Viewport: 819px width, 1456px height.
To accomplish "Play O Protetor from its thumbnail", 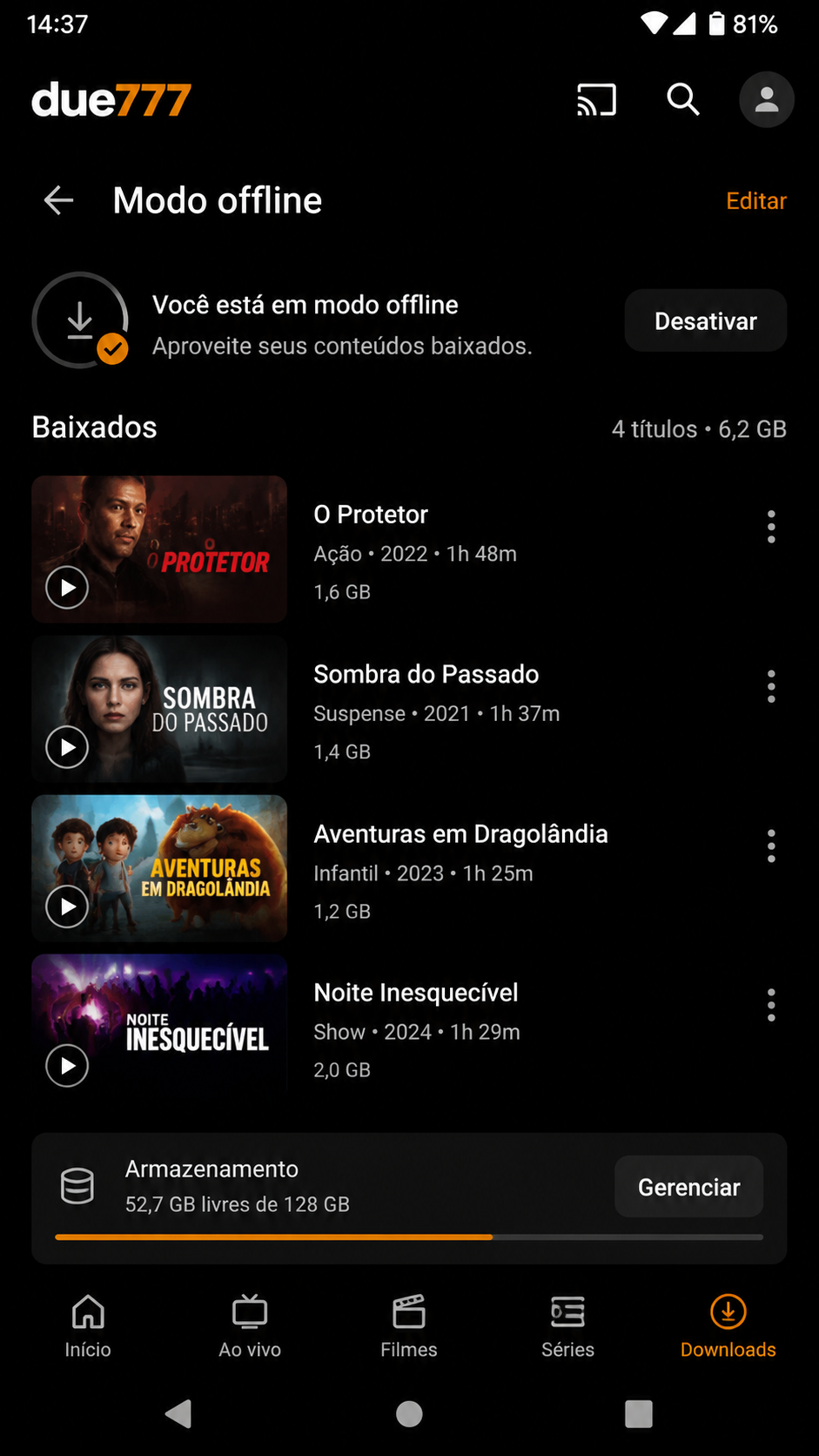I will [67, 588].
